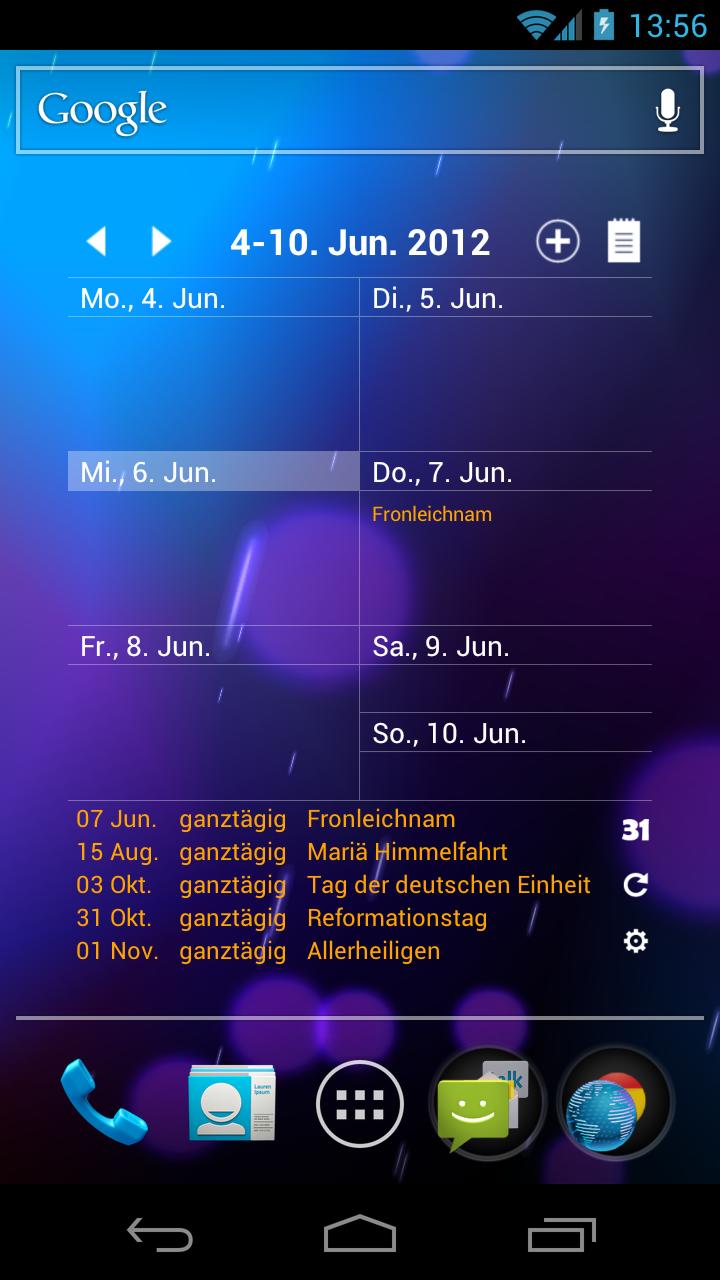Open Mariä Himmelfahrt agenda entry

pos(407,852)
